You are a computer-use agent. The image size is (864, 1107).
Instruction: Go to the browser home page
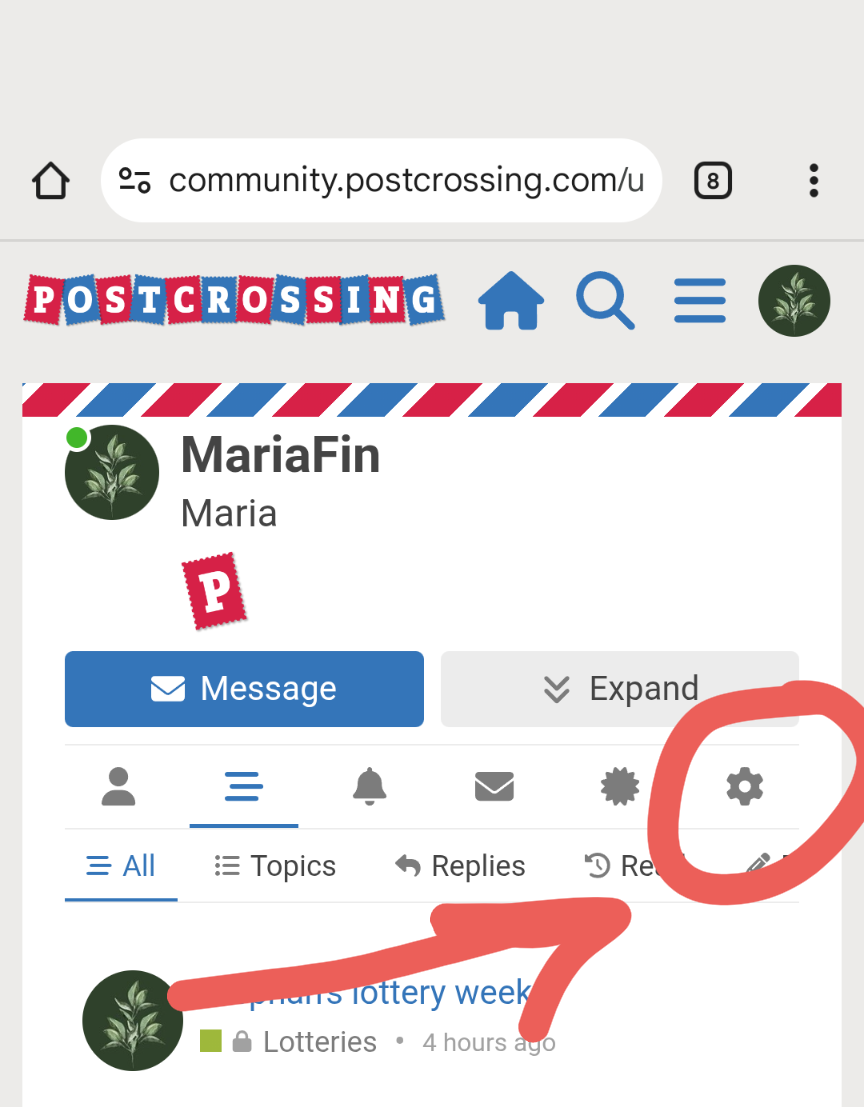pyautogui.click(x=51, y=181)
